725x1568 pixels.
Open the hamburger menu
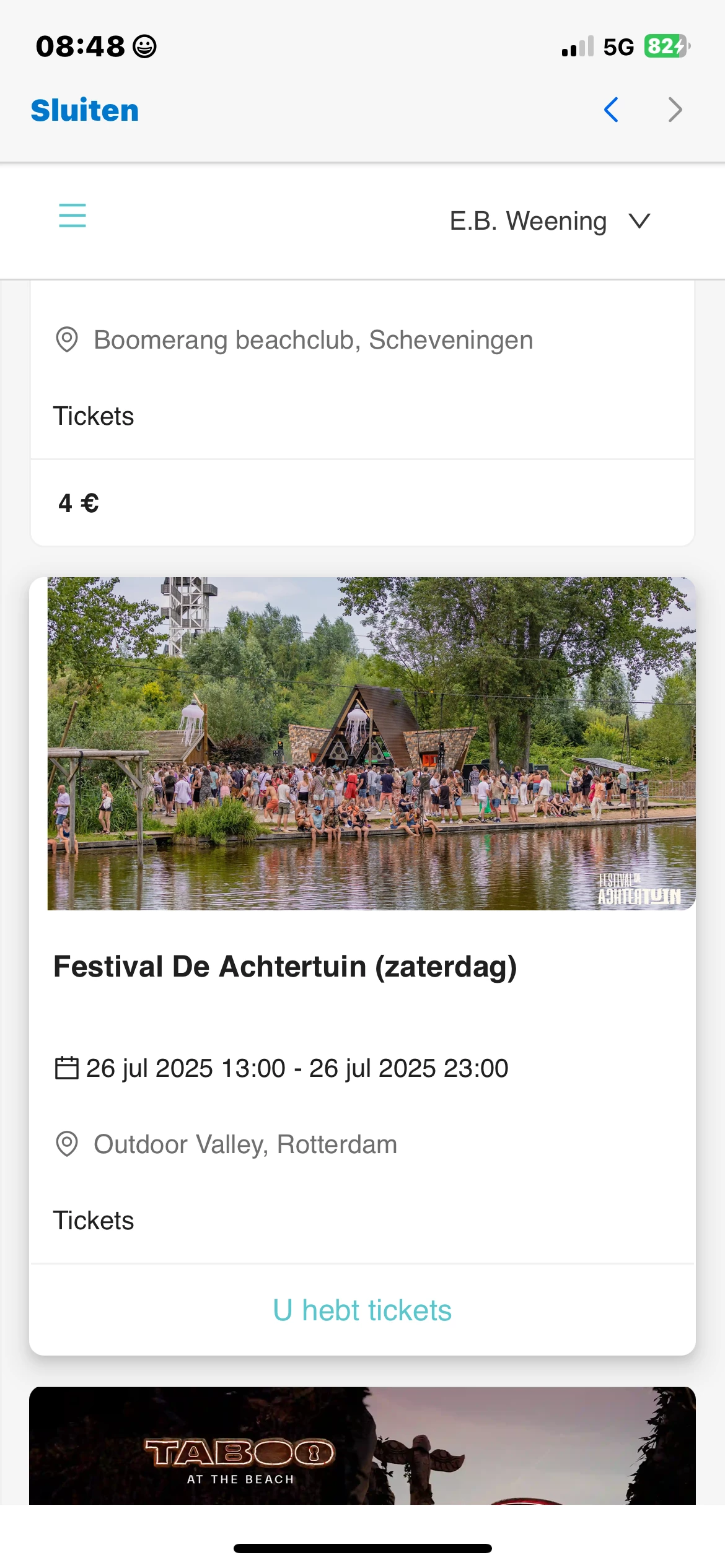click(72, 216)
